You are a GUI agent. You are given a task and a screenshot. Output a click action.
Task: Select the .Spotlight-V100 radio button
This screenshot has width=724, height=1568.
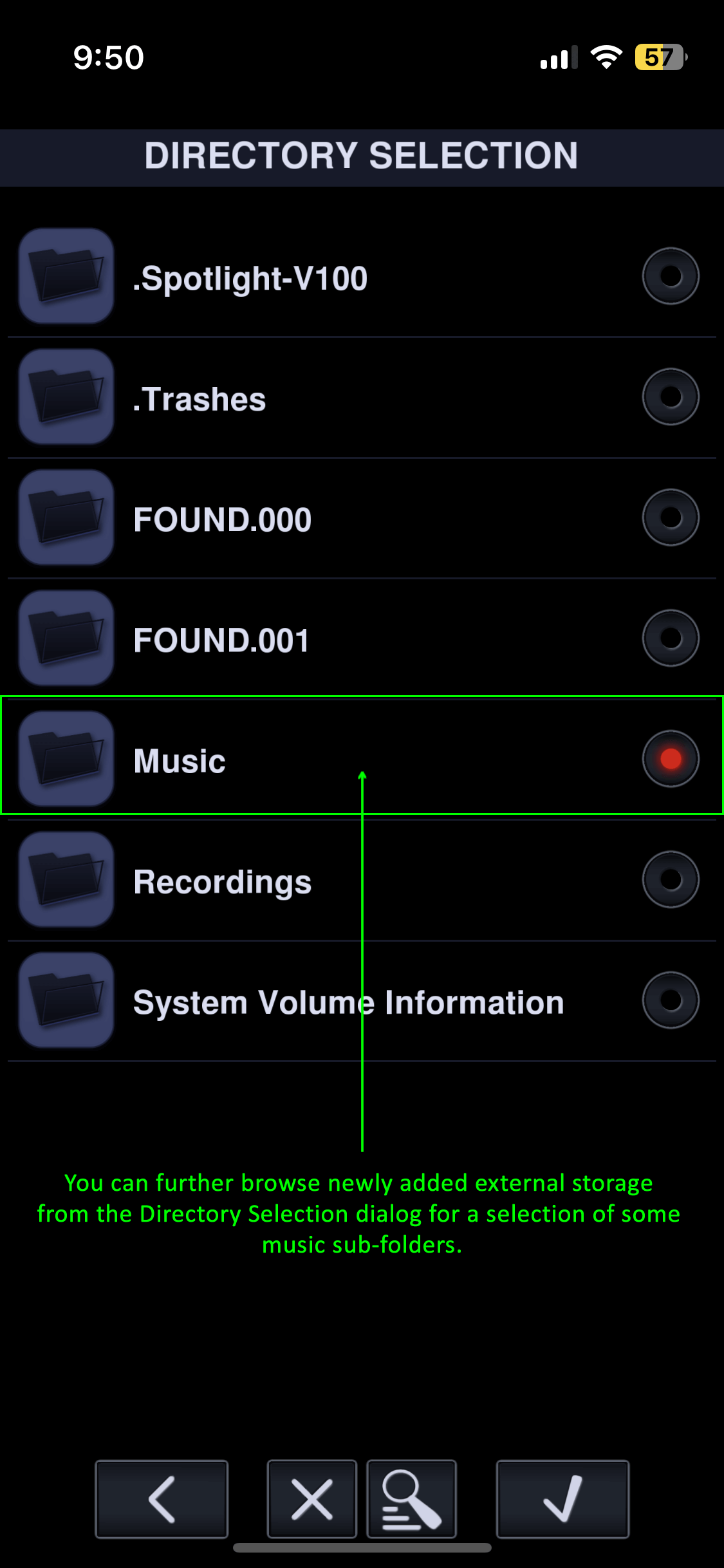[671, 276]
